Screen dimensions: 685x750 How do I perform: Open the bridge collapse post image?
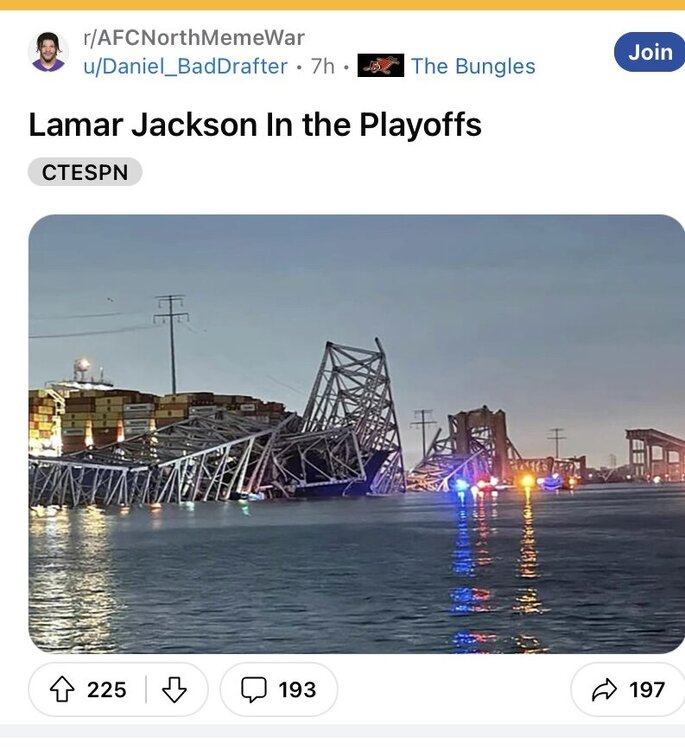[x=356, y=433]
